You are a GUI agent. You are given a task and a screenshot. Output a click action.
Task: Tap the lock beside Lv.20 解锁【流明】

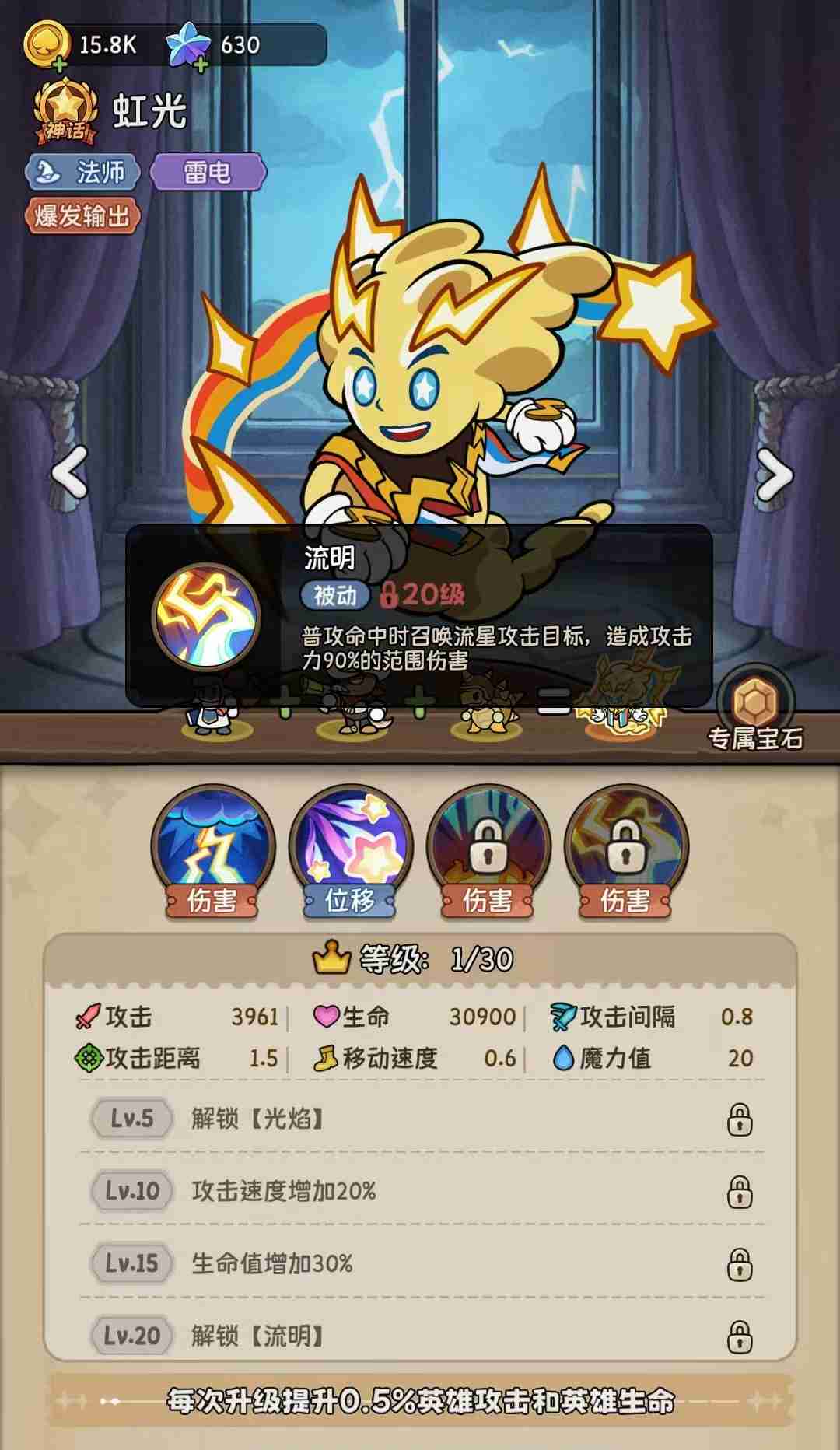(x=740, y=1335)
